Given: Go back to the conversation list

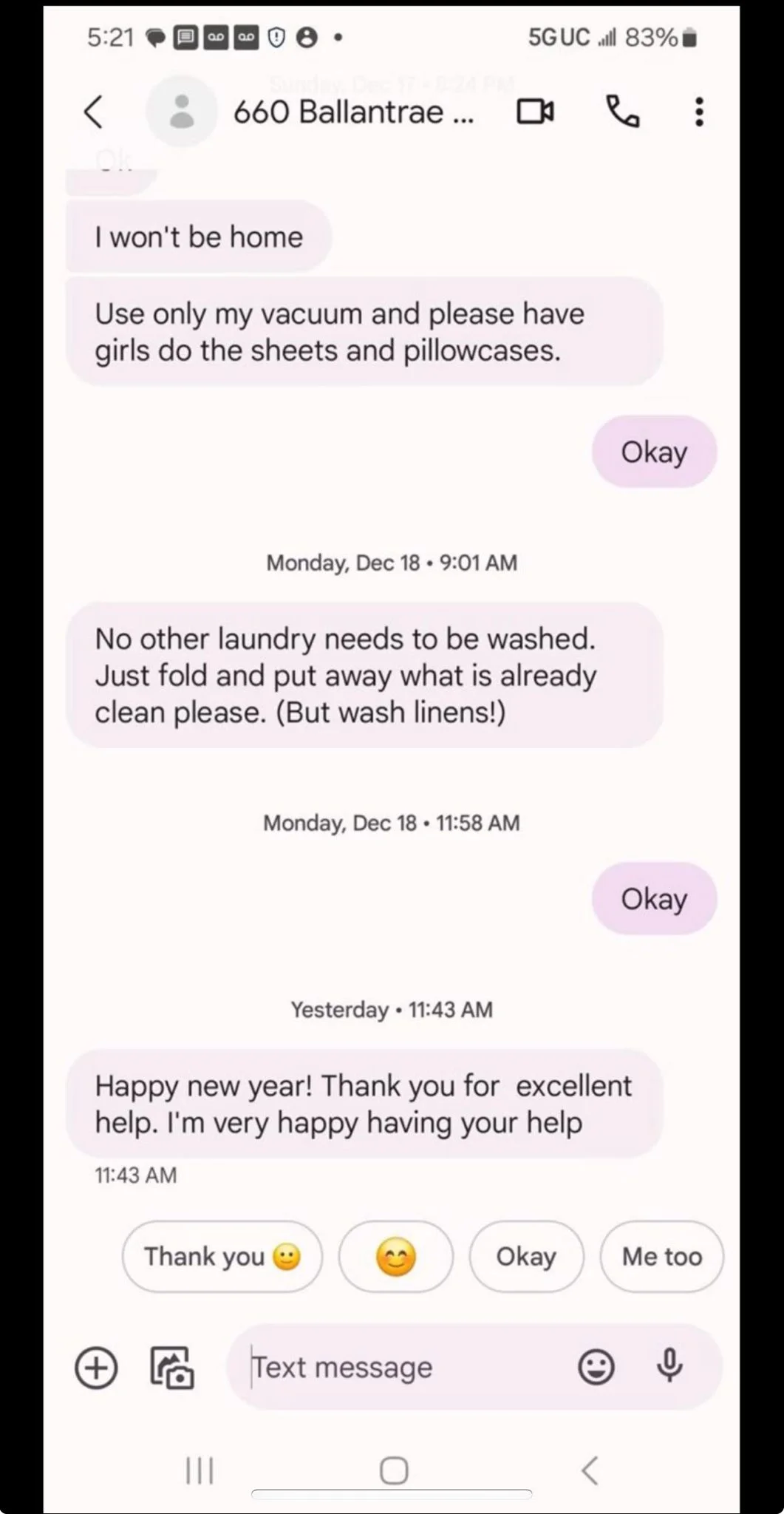Looking at the screenshot, I should 93,112.
